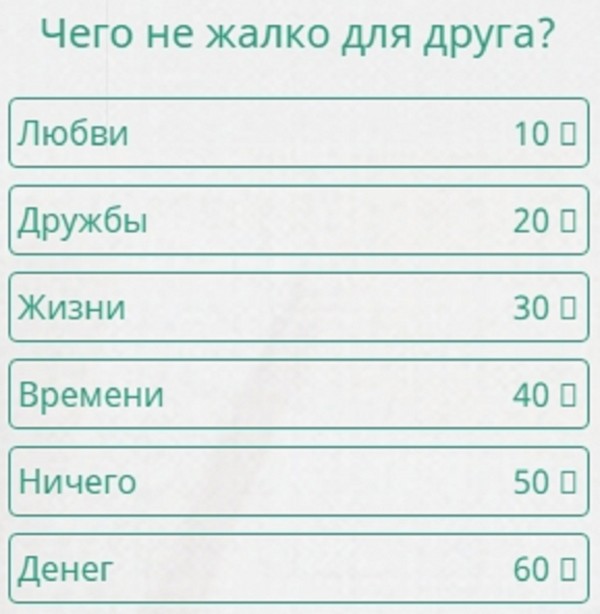Pick the answer Времени
The width and height of the screenshot is (600, 614).
299,395
